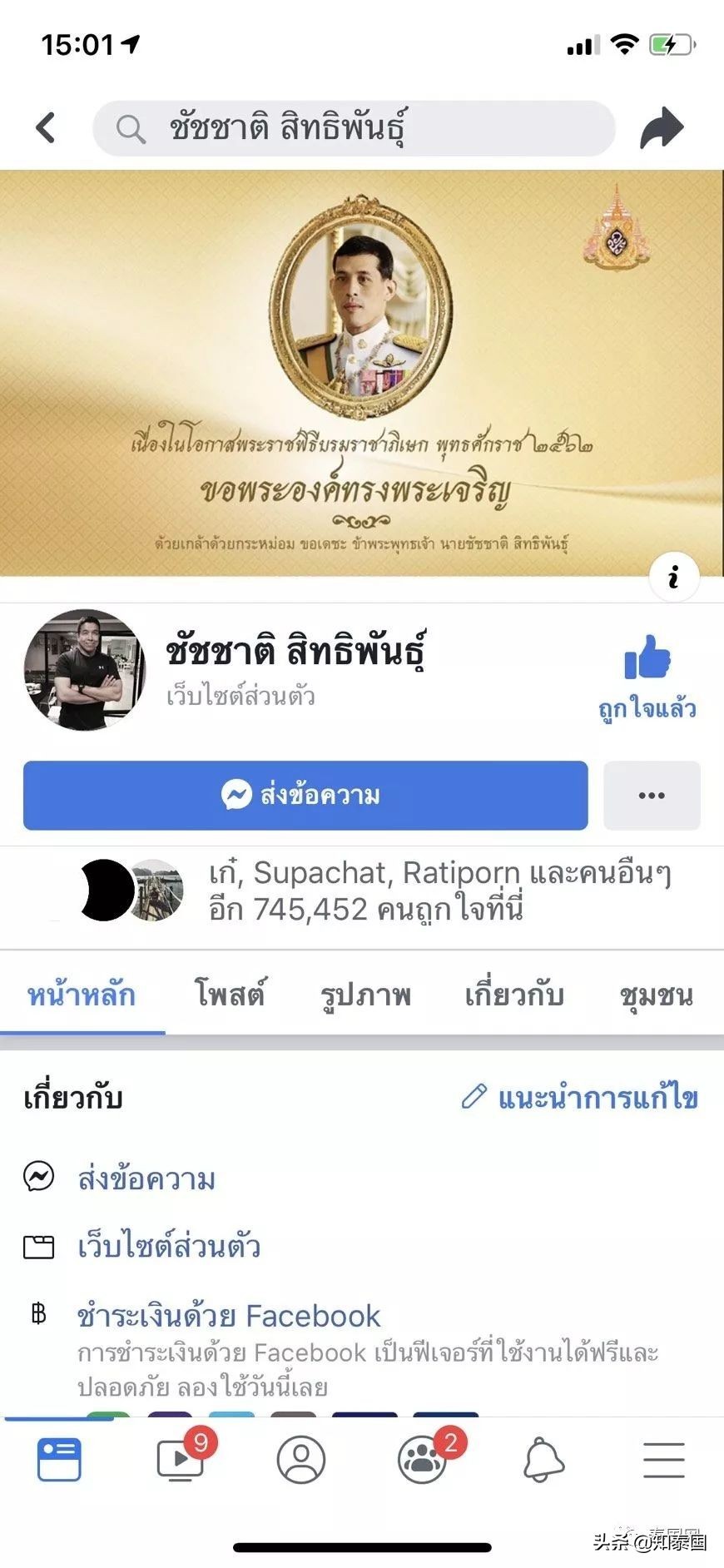Image resolution: width=724 pixels, height=1568 pixels.
Task: Switch to the โพสต์ tab
Action: click(x=230, y=995)
